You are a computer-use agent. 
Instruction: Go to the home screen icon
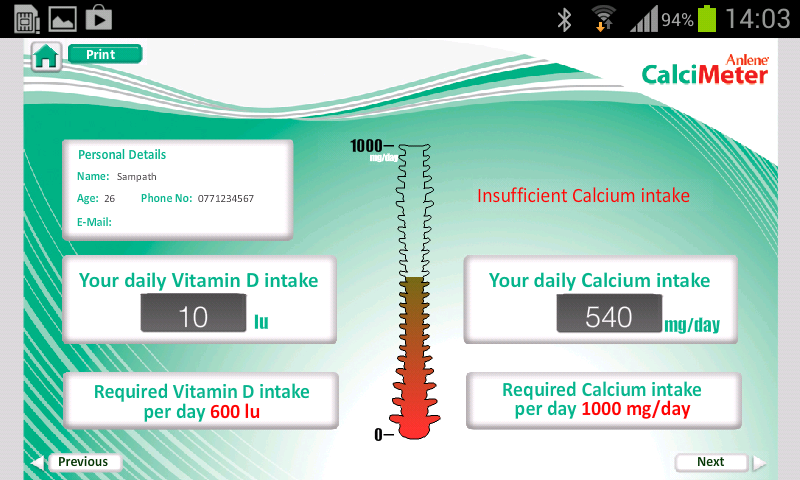pos(46,57)
